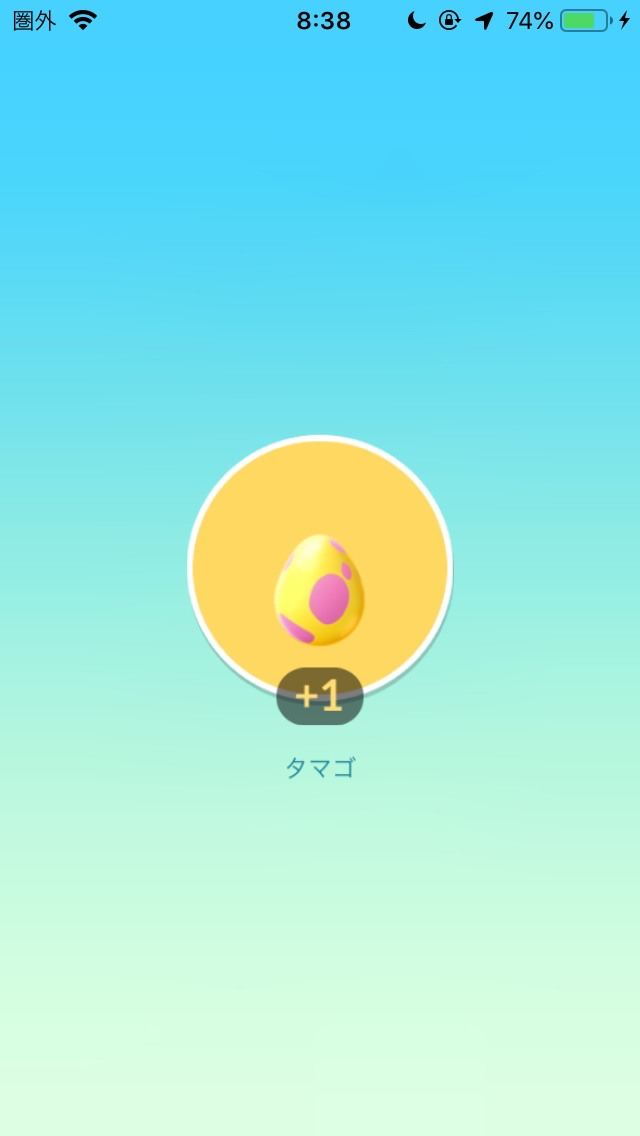The height and width of the screenshot is (1136, 640).
Task: Tap the egg reward bubble
Action: (320, 567)
